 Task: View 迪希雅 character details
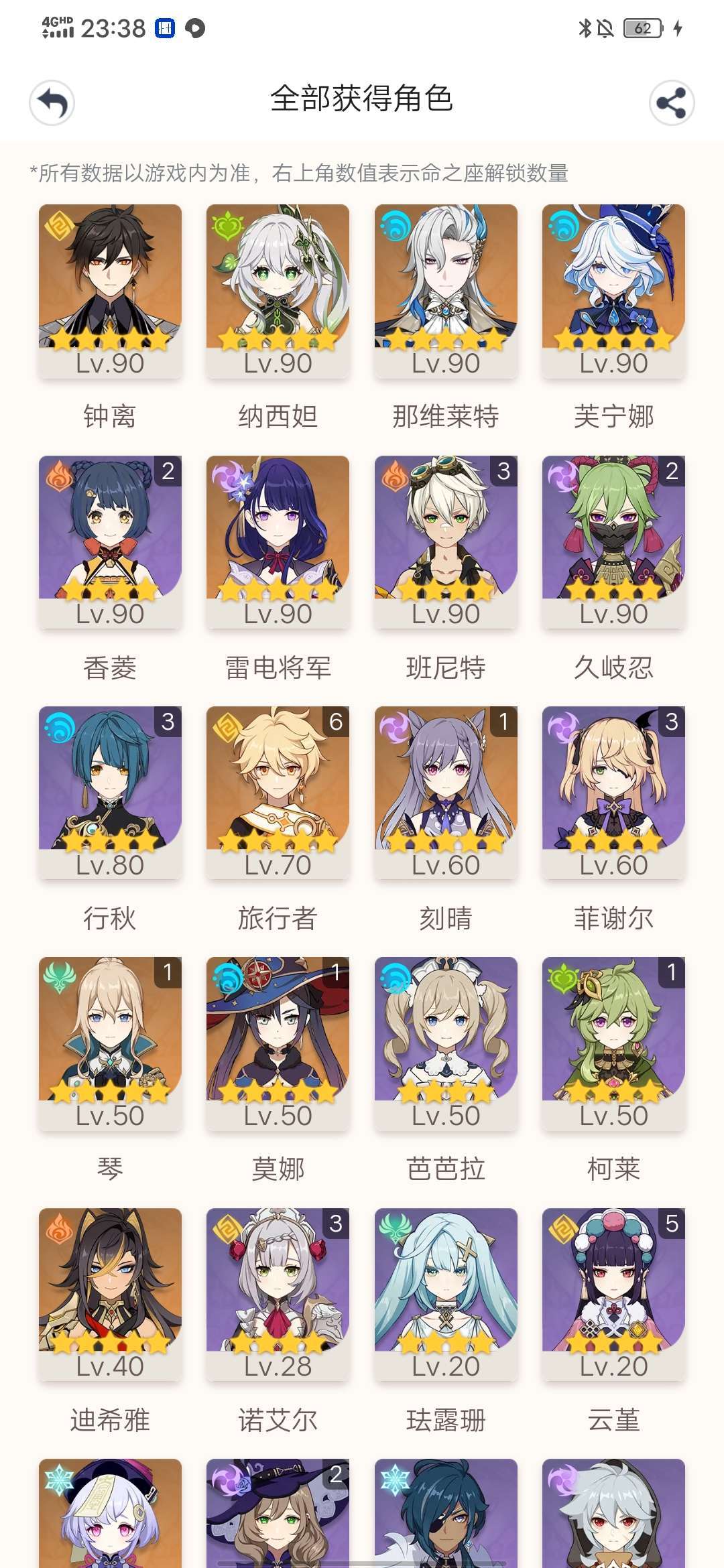click(x=110, y=1293)
